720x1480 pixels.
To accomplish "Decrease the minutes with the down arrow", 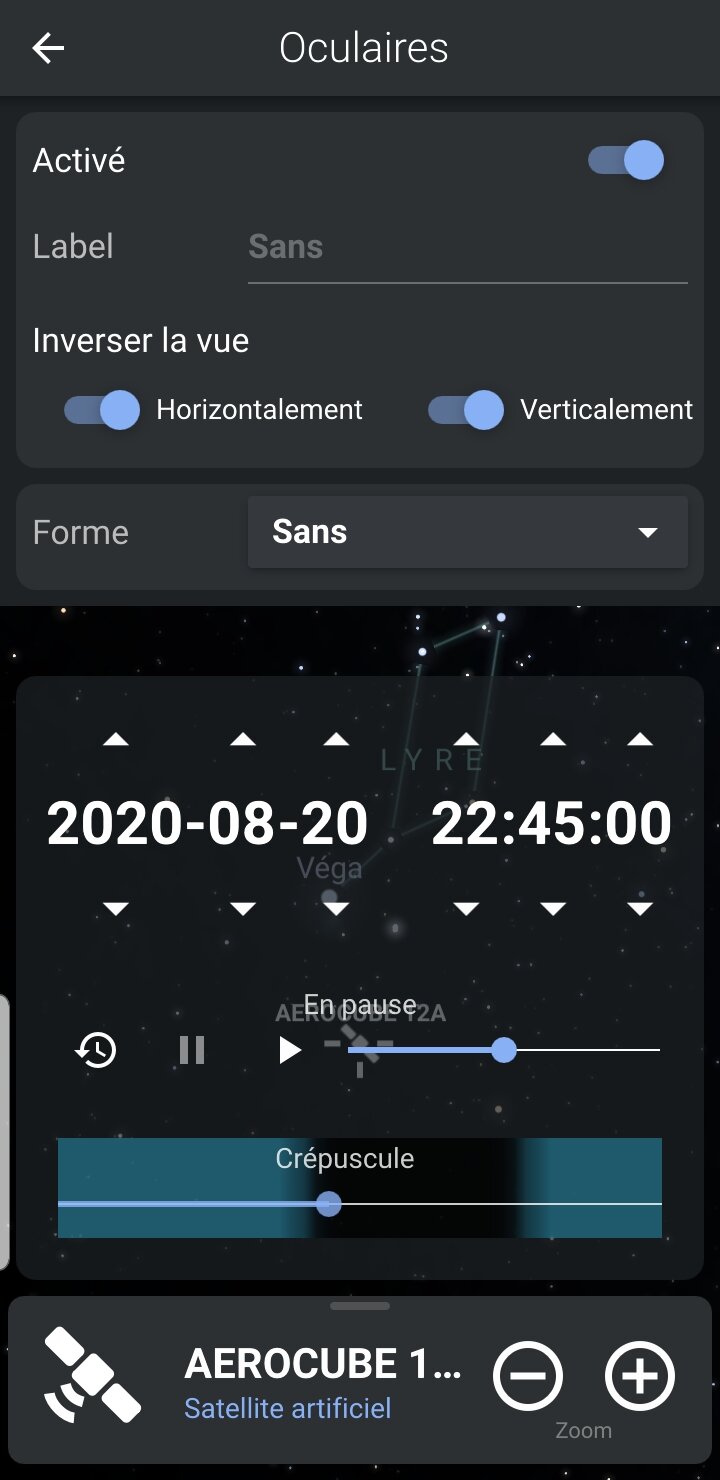I will click(x=553, y=909).
